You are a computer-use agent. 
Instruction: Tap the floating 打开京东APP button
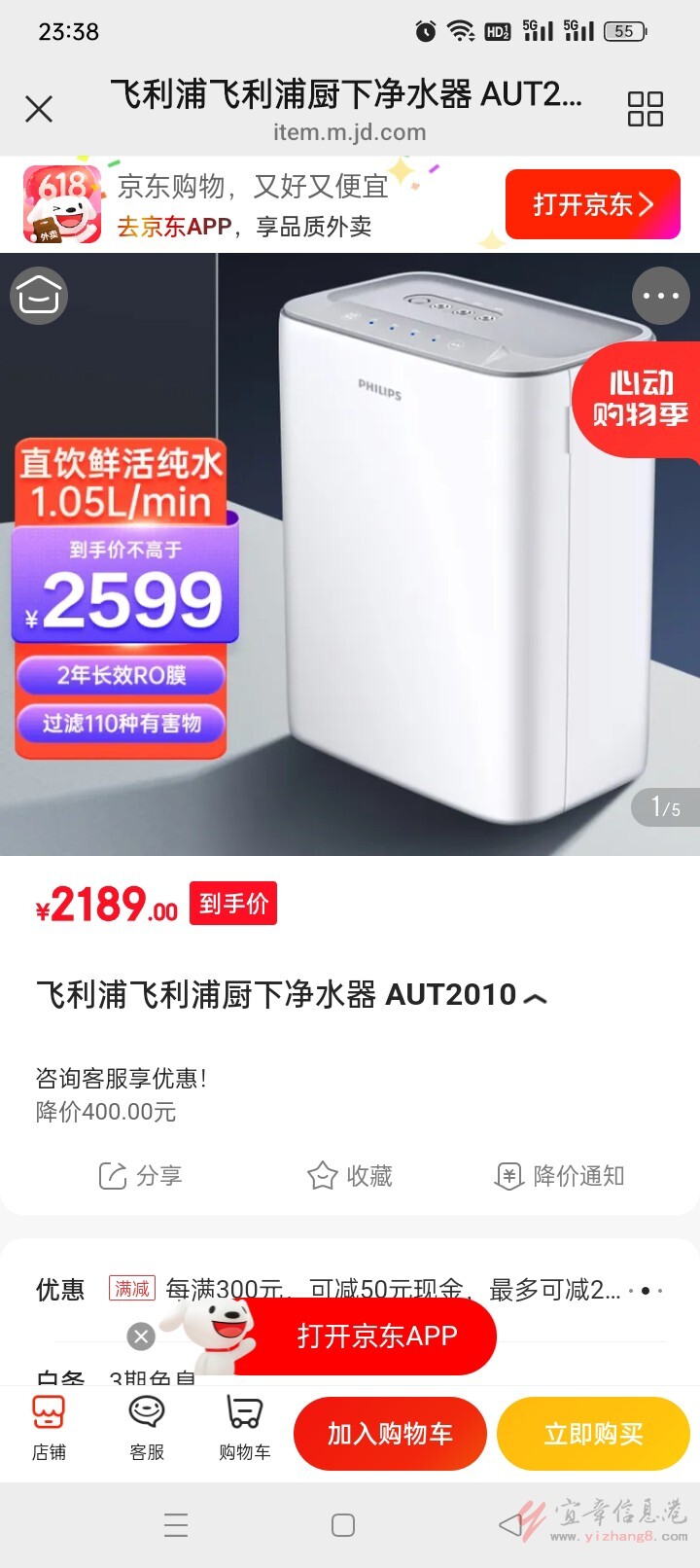[376, 1336]
